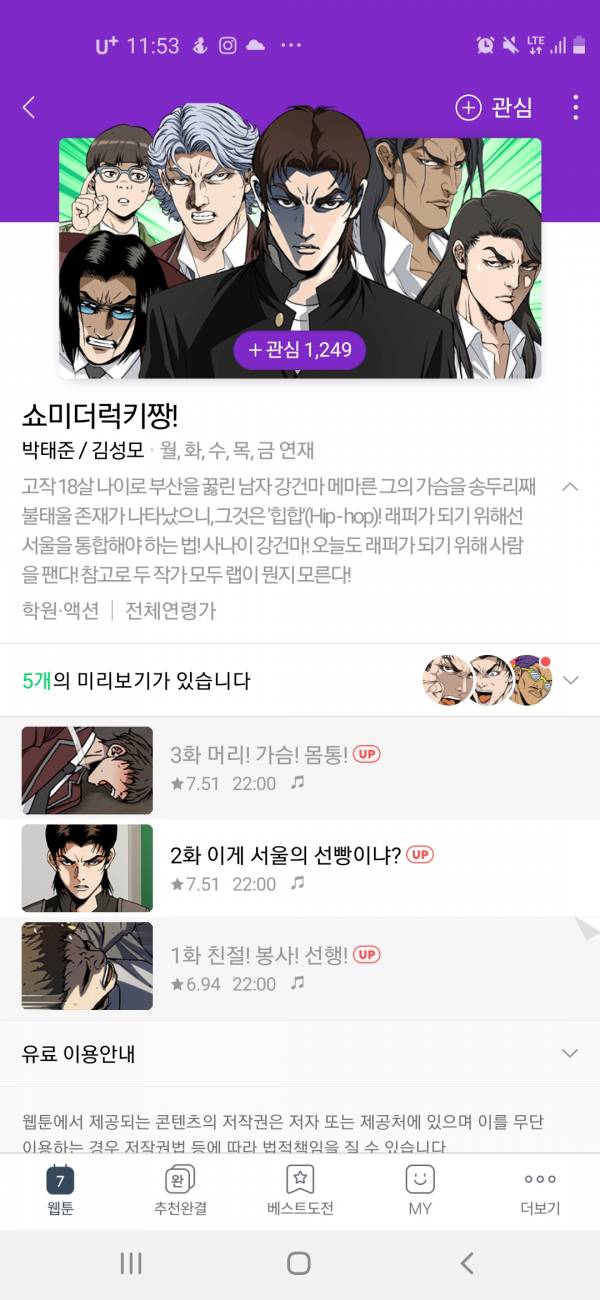600x1300 pixels.
Task: Open the system recent apps button
Action: (131, 1263)
